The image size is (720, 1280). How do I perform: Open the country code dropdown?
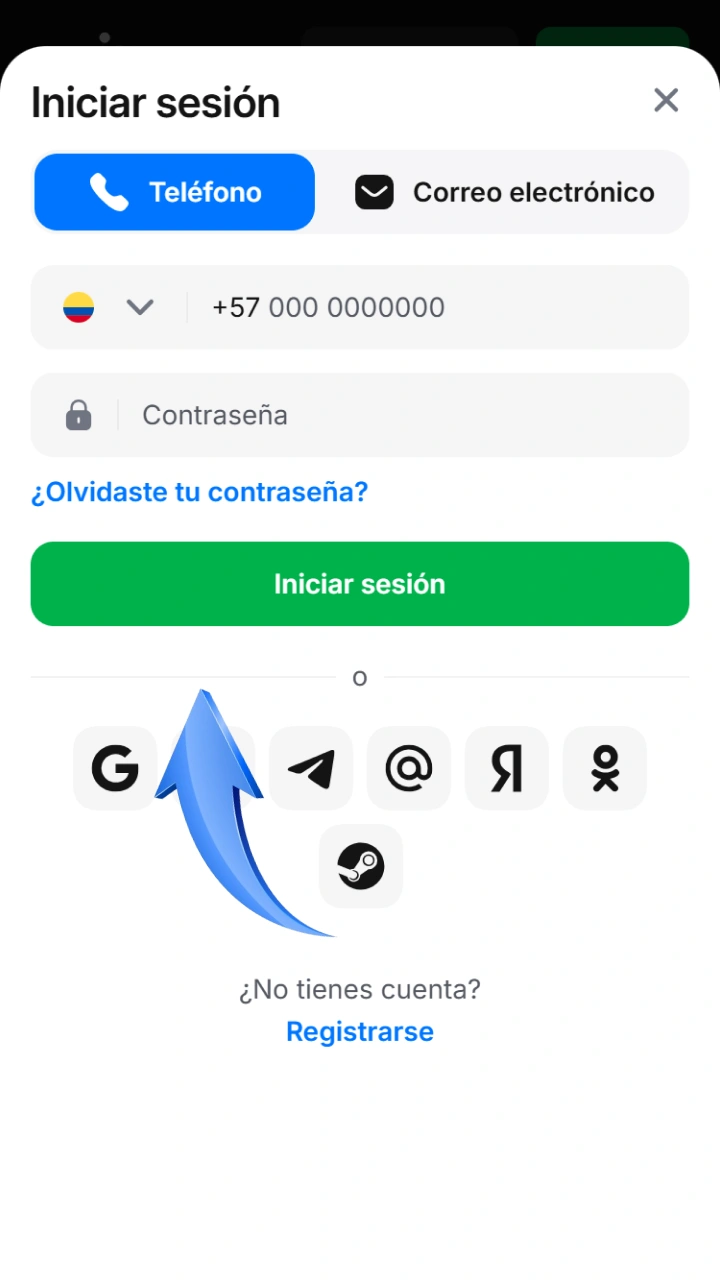[x=108, y=307]
